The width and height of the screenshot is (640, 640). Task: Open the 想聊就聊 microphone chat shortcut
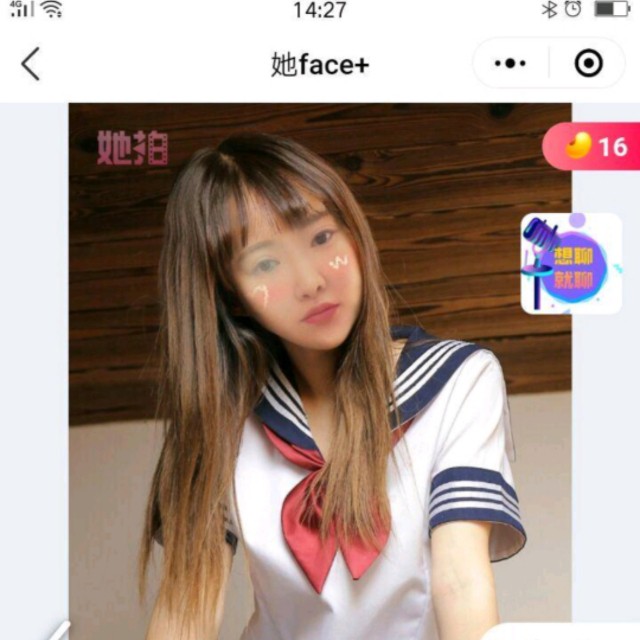pyautogui.click(x=571, y=263)
